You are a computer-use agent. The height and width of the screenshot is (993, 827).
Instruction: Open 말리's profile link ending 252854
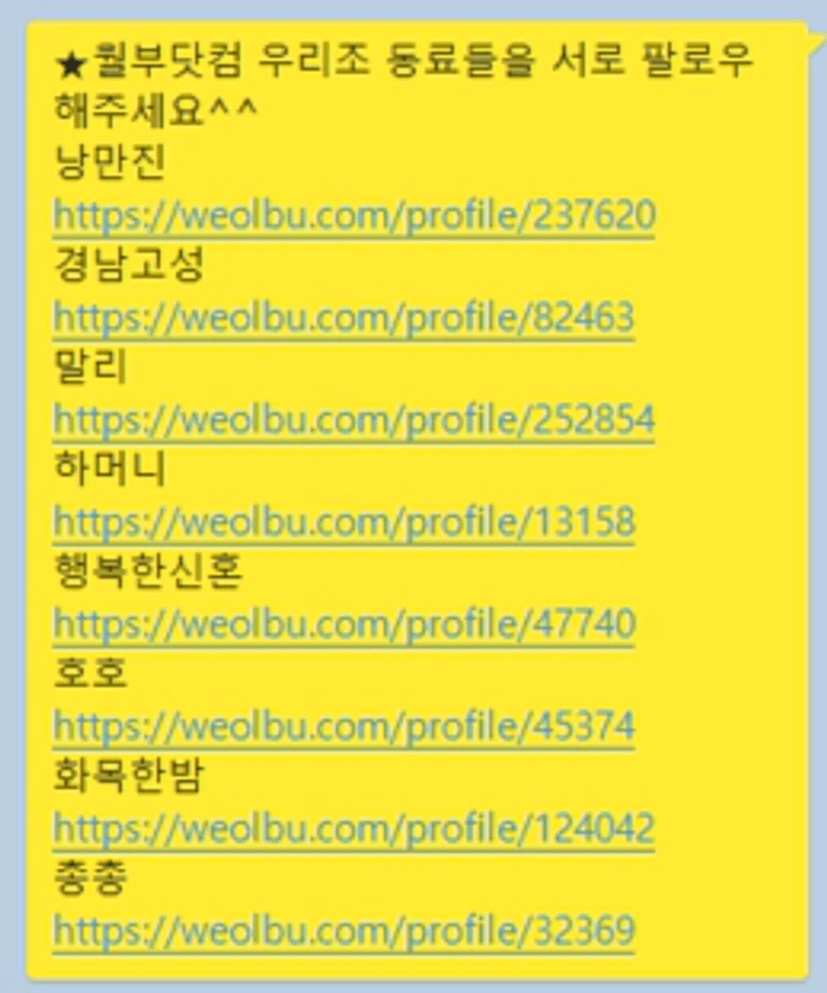point(353,420)
